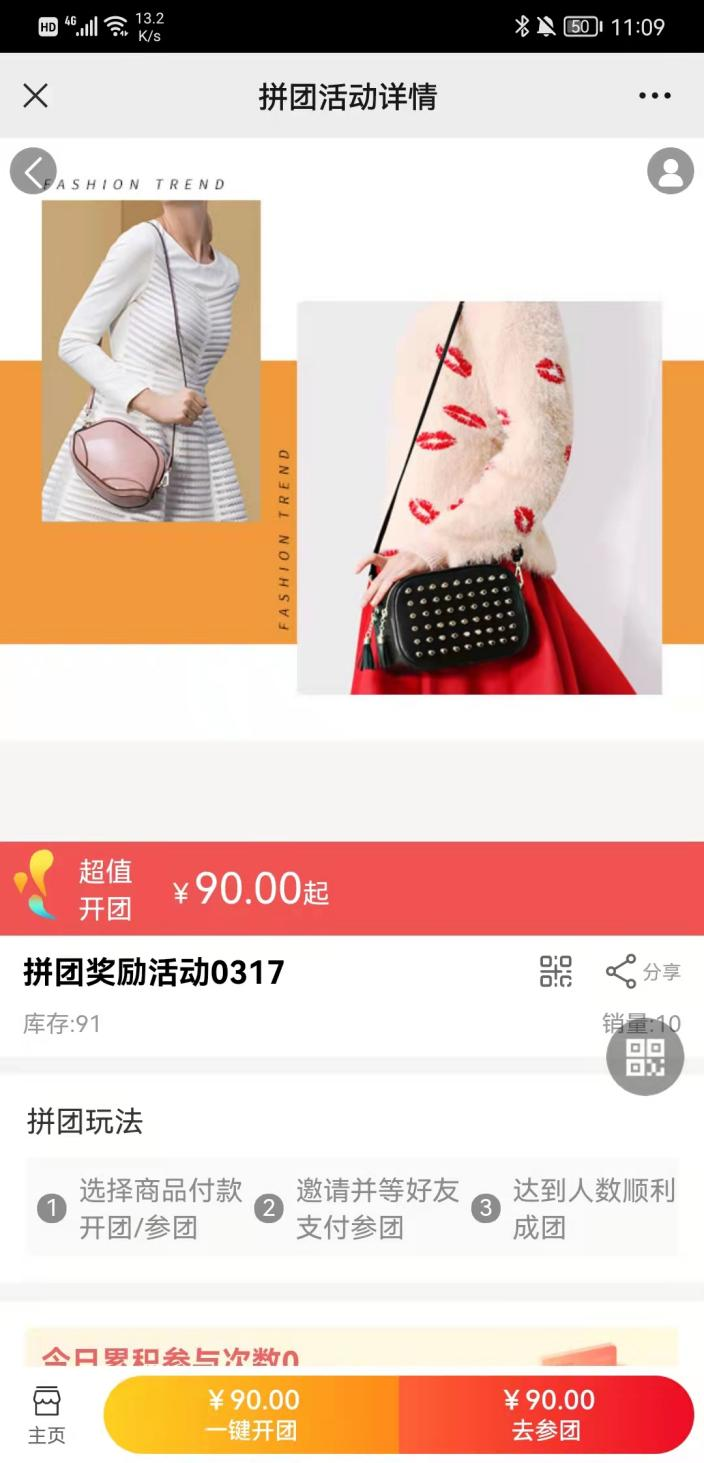Go back with the round arrow icon
Image resolution: width=704 pixels, height=1463 pixels.
pos(33,171)
